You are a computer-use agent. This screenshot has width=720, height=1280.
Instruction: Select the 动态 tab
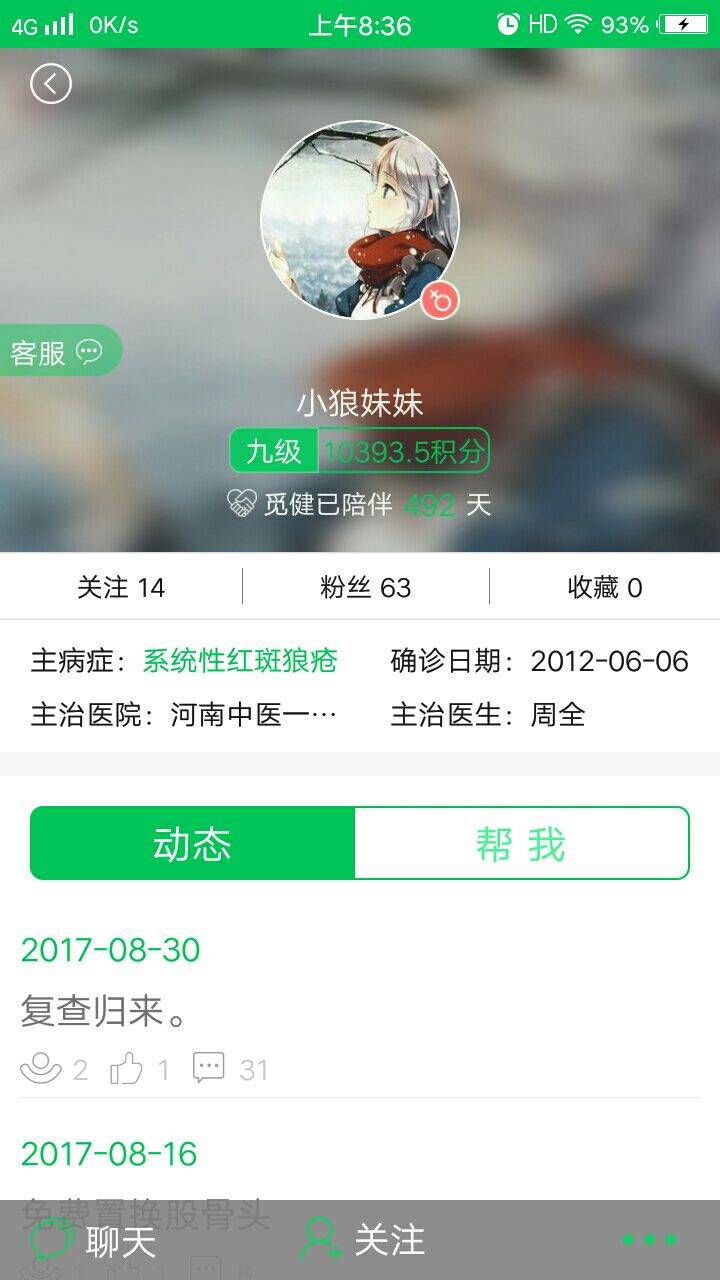tap(194, 843)
